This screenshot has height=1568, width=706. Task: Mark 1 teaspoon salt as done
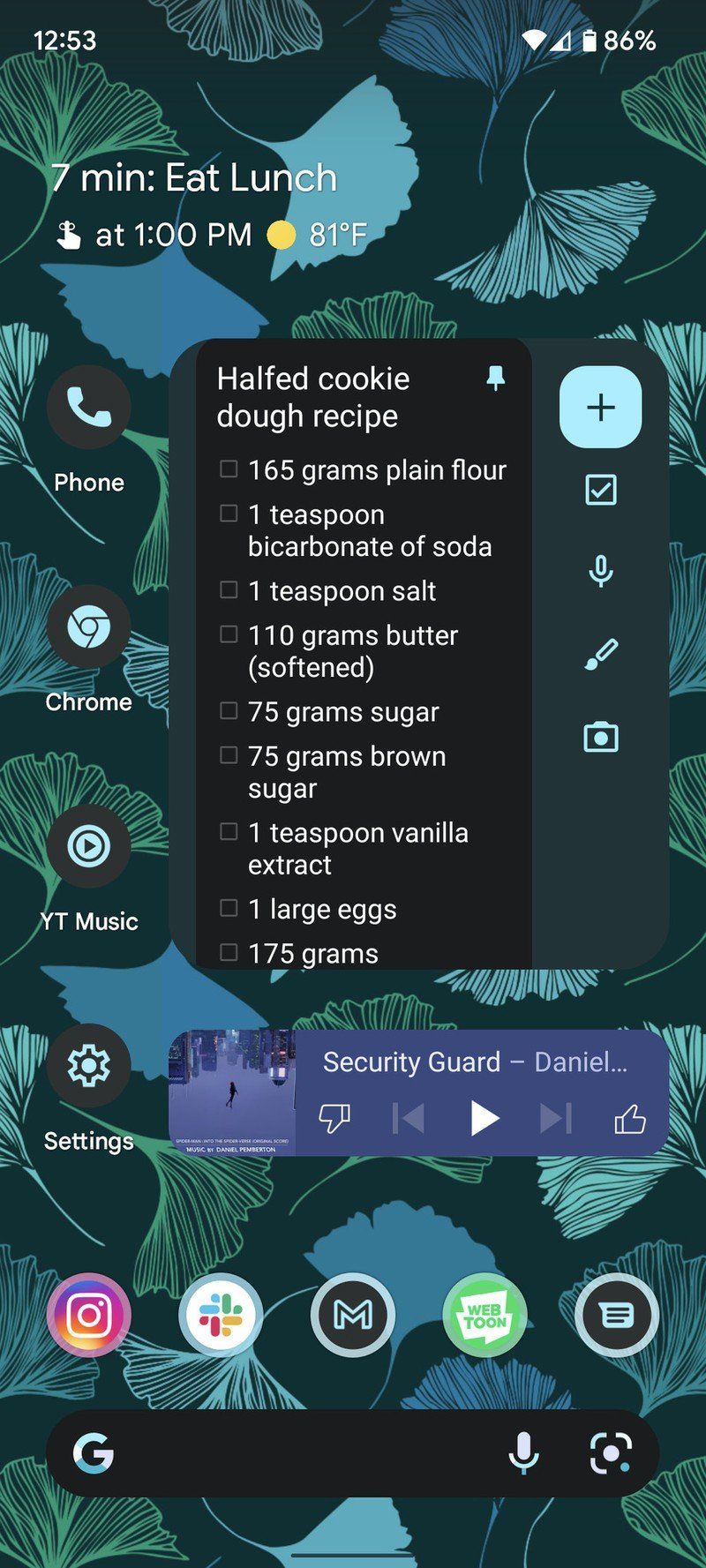[229, 591]
